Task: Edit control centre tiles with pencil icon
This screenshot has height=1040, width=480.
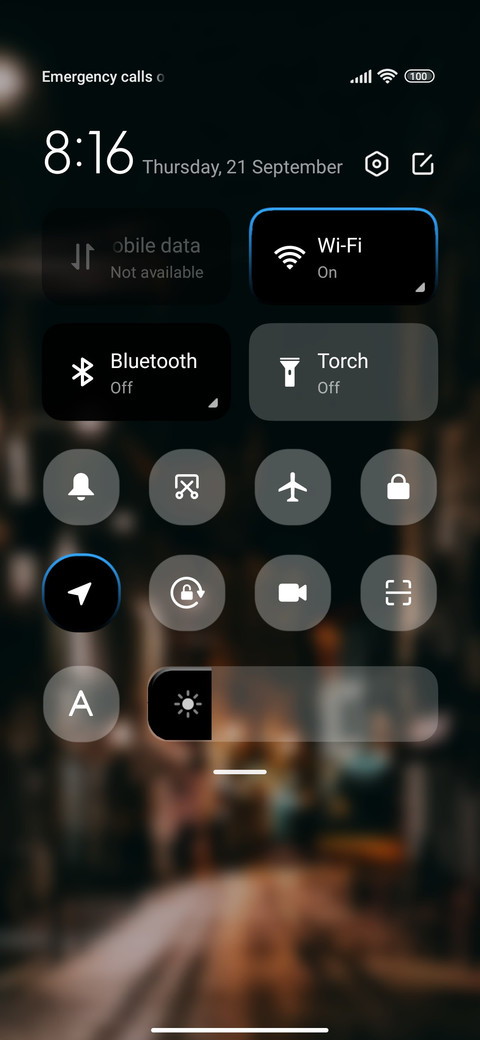Action: [x=423, y=164]
